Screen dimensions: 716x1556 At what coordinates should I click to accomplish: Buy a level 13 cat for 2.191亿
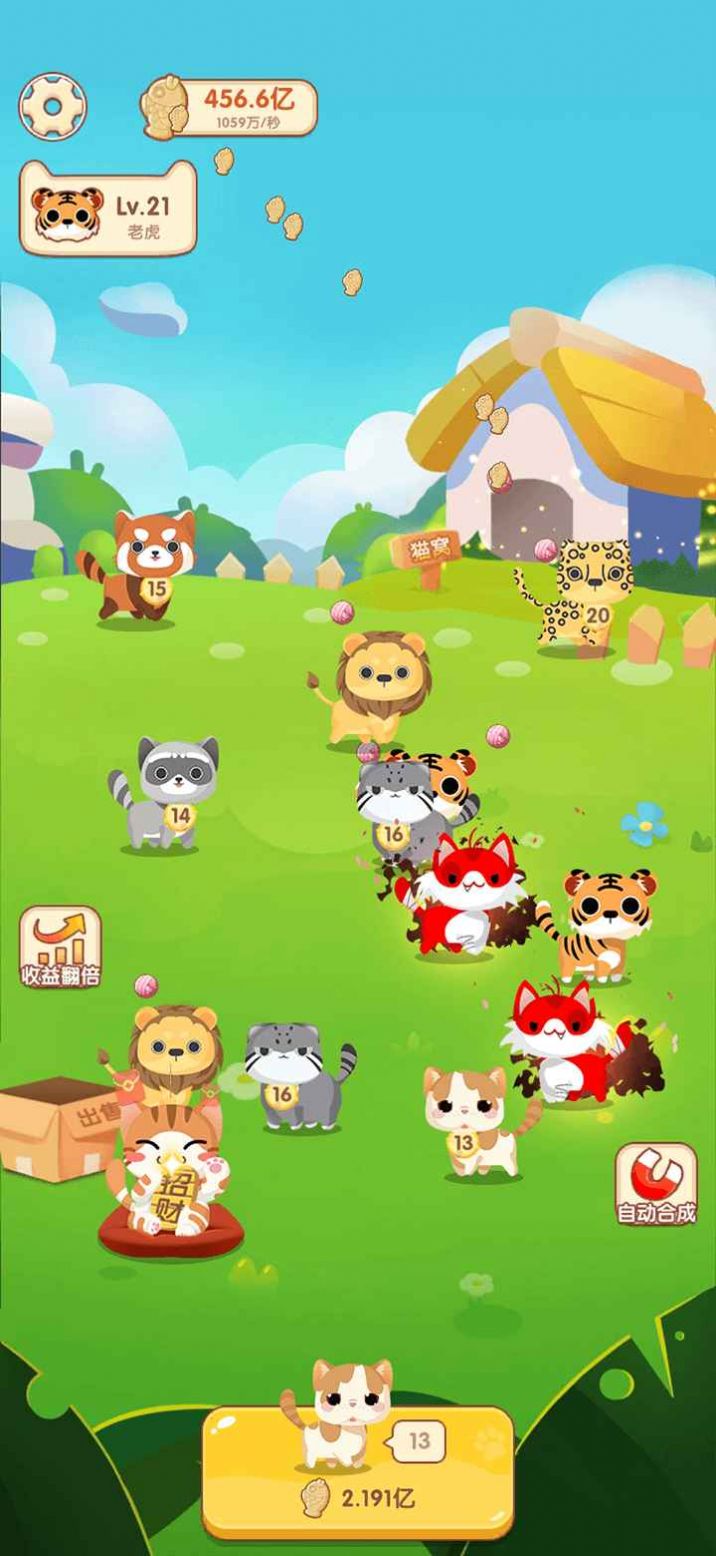click(358, 1470)
